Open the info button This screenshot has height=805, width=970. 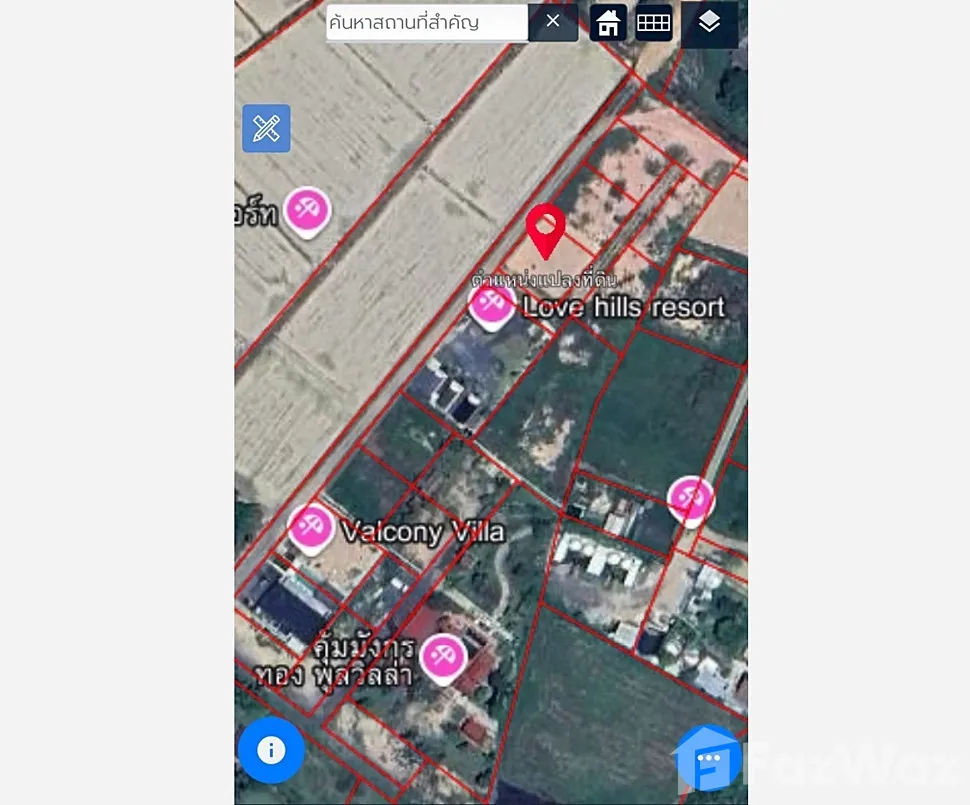tap(271, 749)
